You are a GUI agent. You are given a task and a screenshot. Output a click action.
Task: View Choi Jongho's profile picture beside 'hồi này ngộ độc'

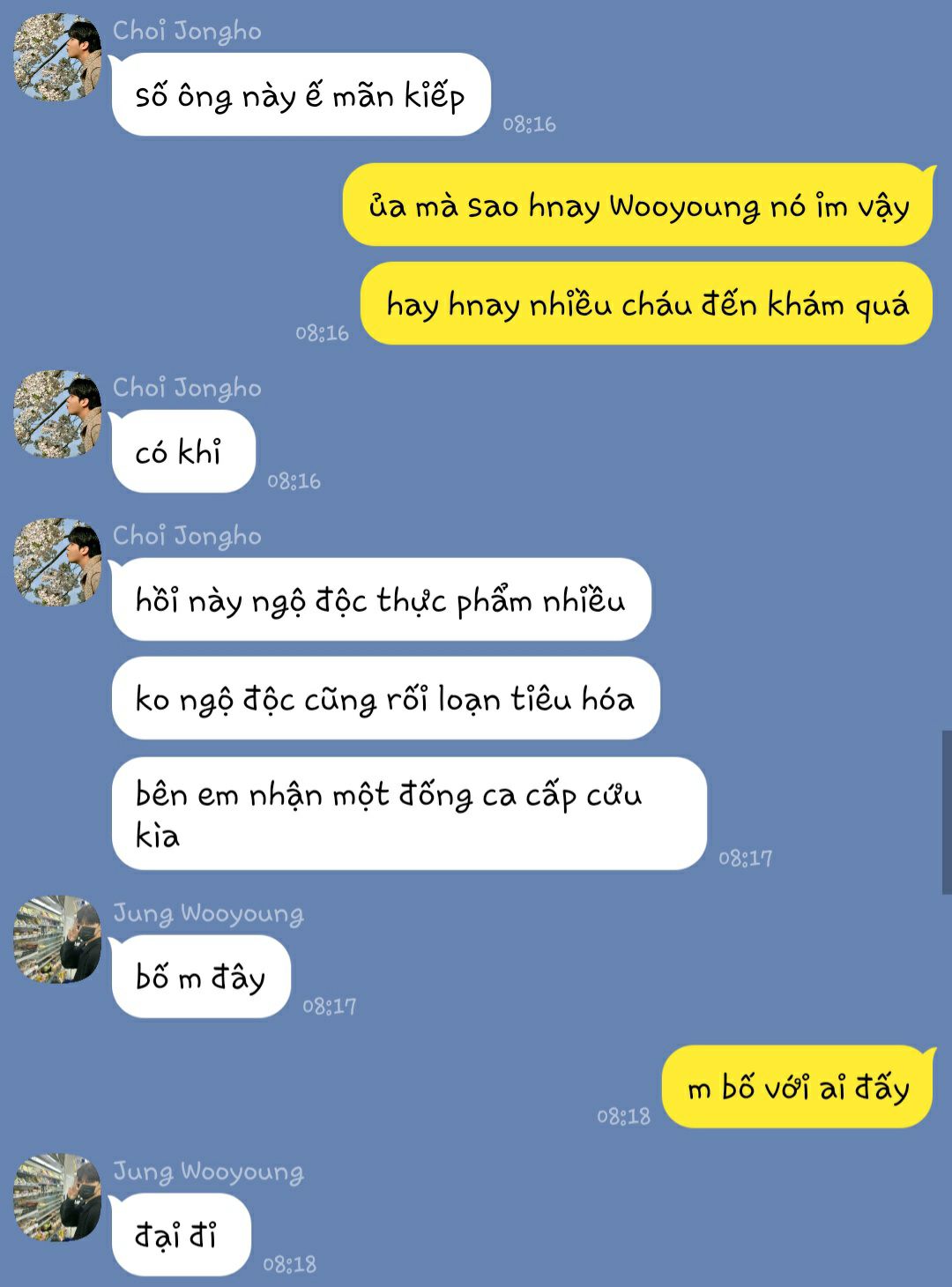[57, 562]
